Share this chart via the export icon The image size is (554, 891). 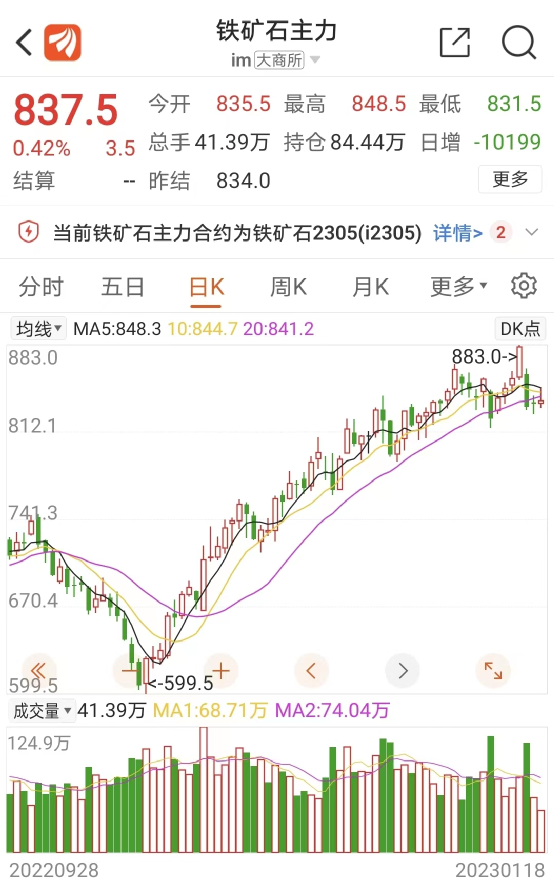pos(455,43)
